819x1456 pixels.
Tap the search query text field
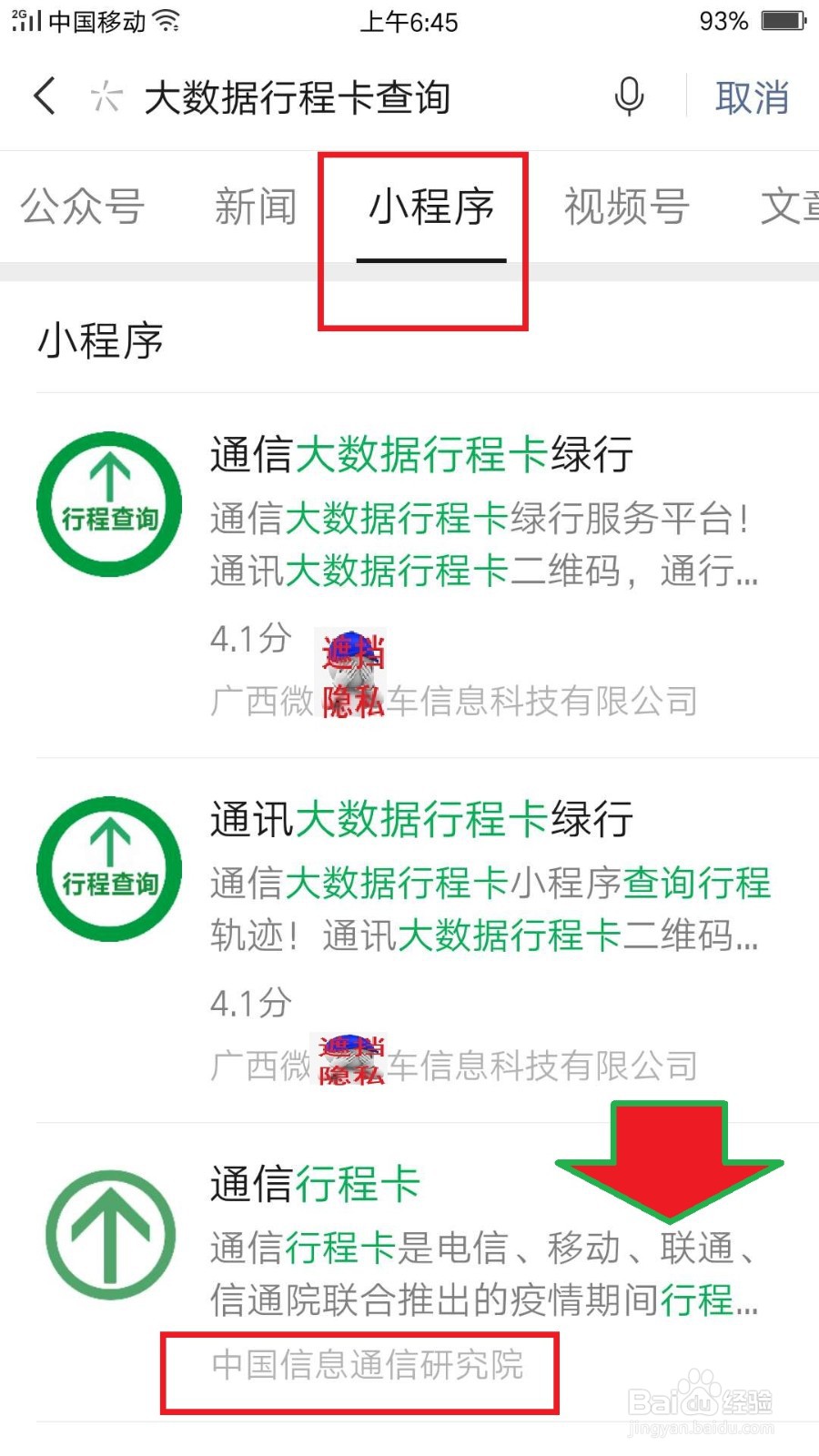[x=300, y=97]
